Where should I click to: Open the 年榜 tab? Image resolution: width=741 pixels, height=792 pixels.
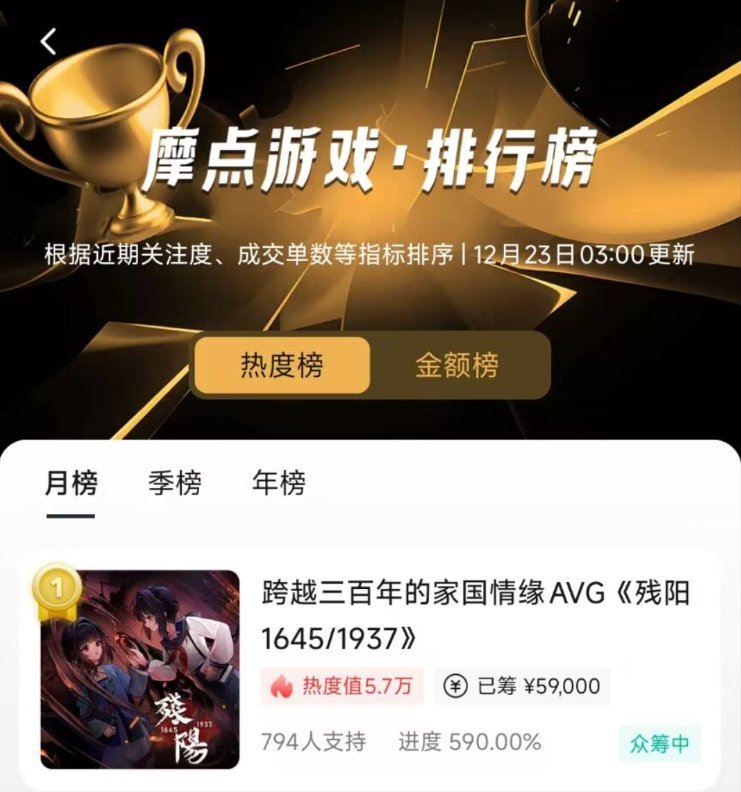pos(278,484)
